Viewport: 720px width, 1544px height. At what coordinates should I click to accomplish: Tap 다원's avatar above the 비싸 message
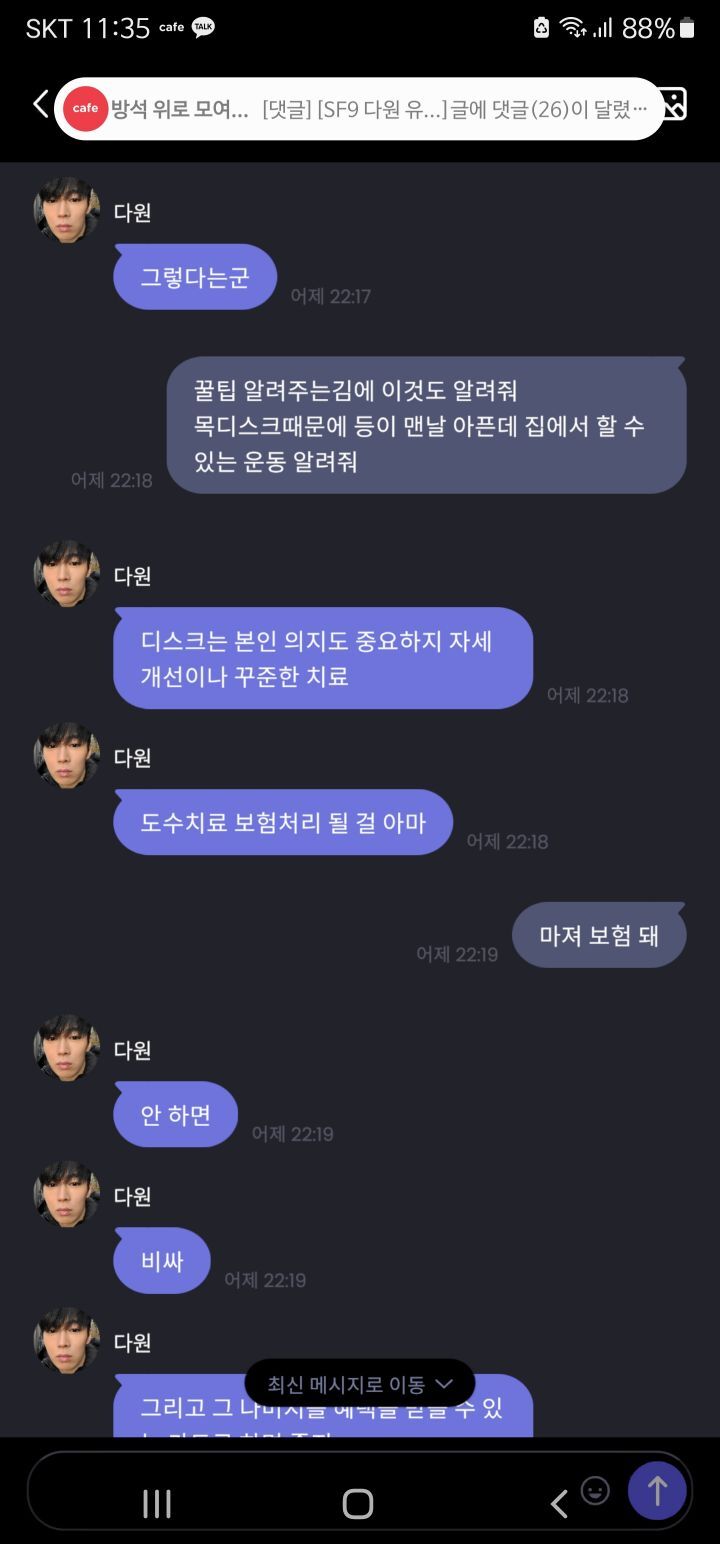coord(67,1194)
